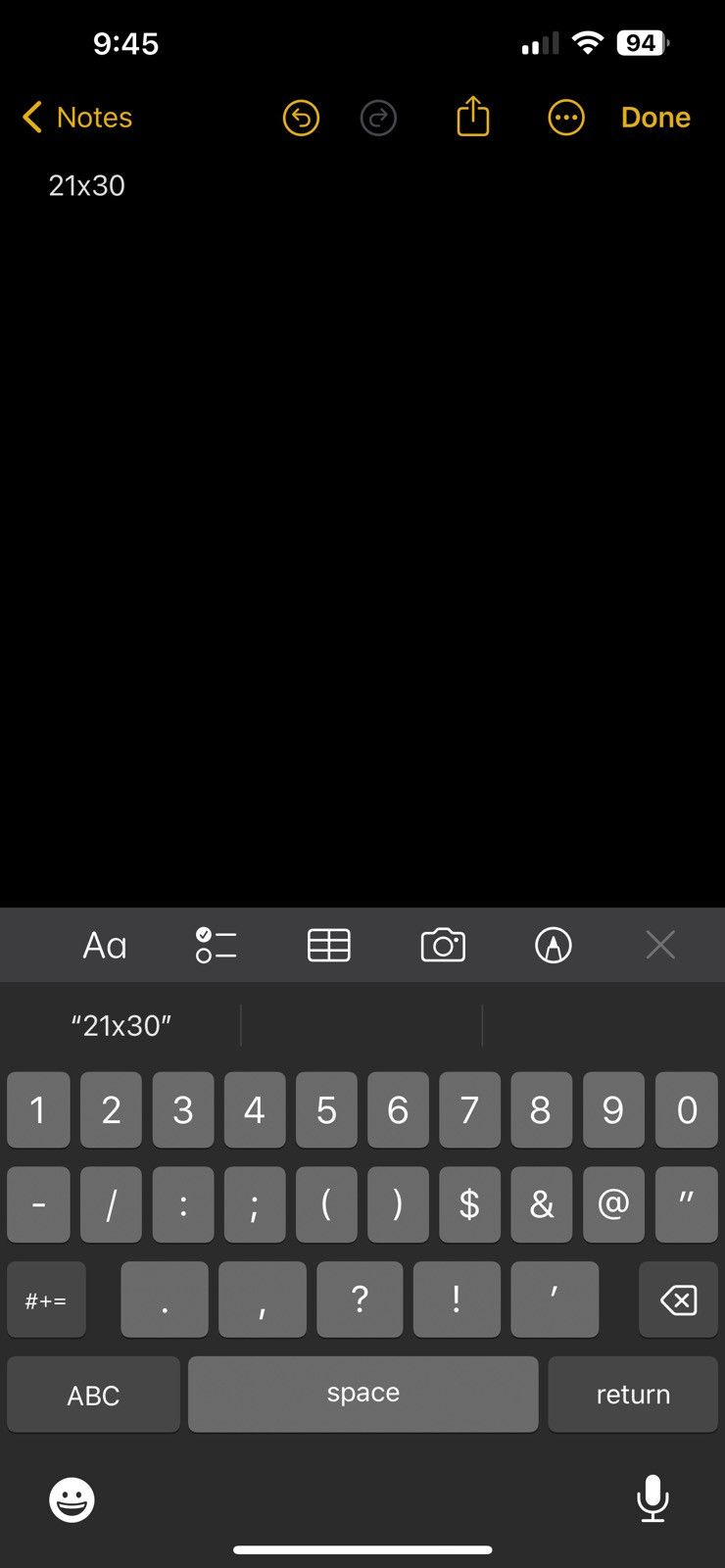Tap Done to finish editing
The width and height of the screenshot is (725, 1568).
click(655, 118)
